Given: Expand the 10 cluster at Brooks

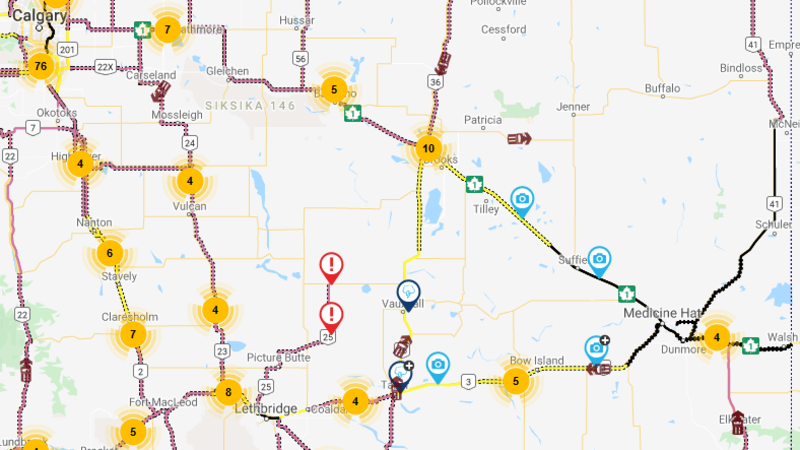Looking at the screenshot, I should [x=429, y=150].
